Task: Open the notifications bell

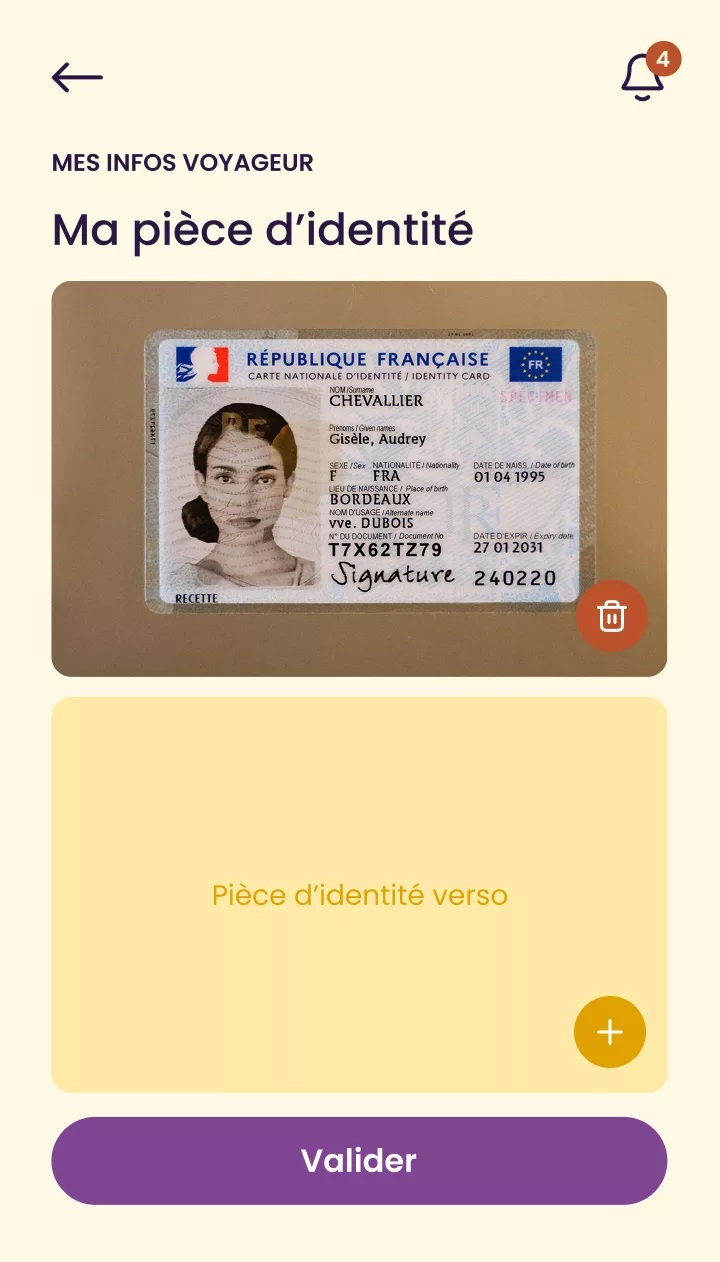Action: (x=643, y=77)
